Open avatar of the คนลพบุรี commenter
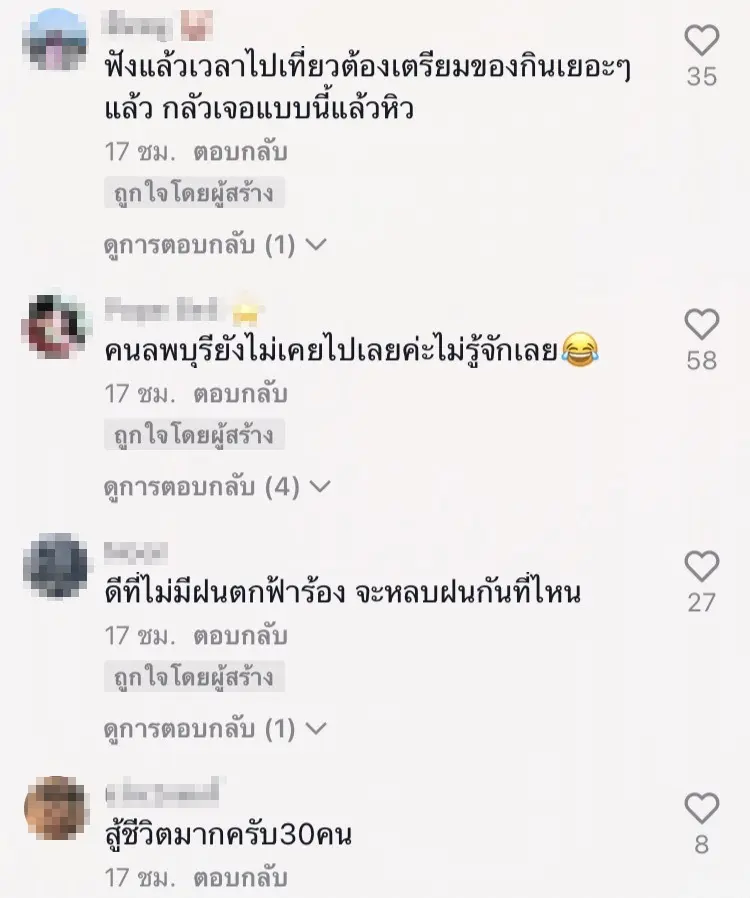This screenshot has width=750, height=898. pos(55,324)
